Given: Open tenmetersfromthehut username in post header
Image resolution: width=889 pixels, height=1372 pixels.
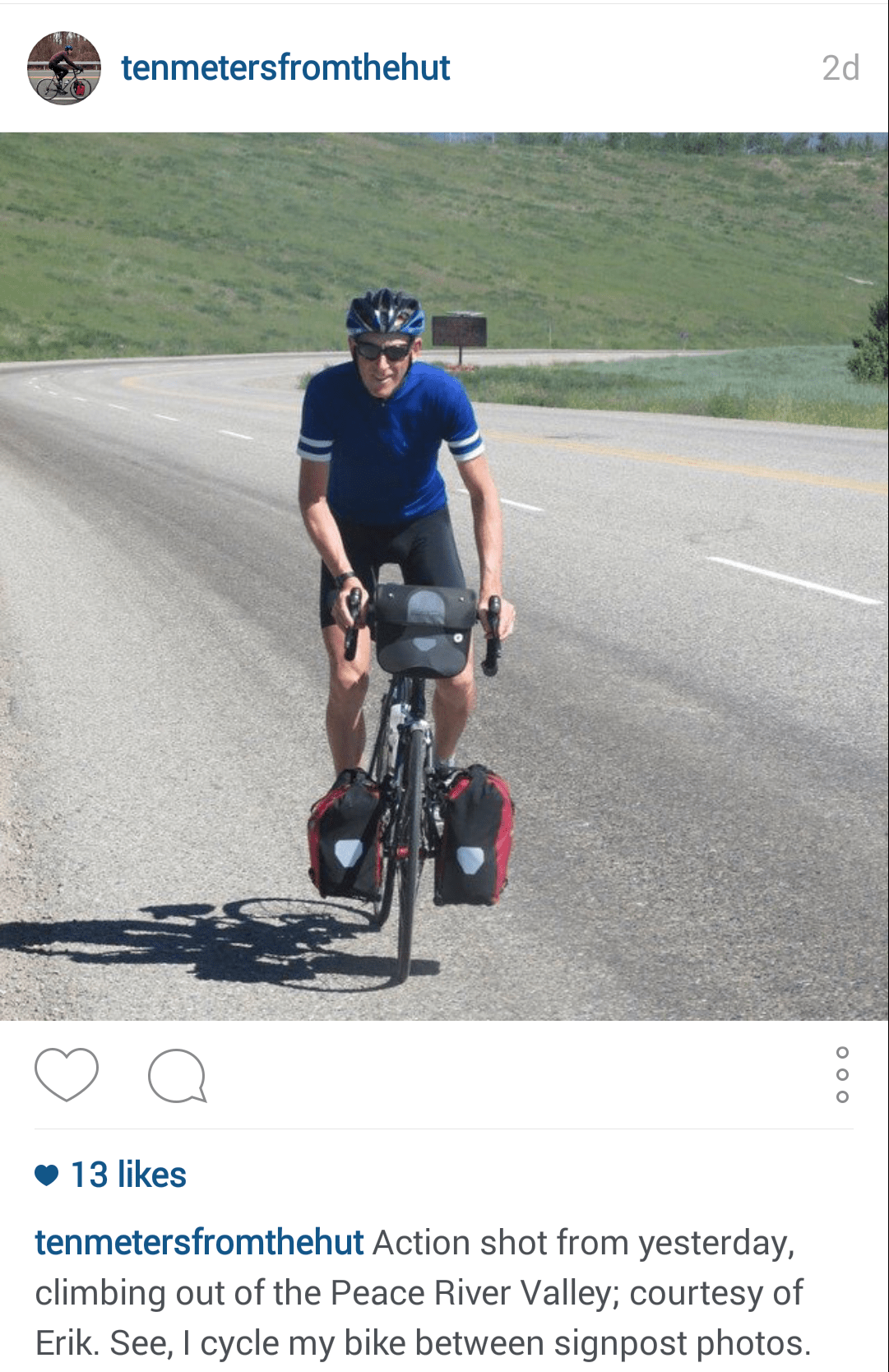Looking at the screenshot, I should tap(285, 68).
